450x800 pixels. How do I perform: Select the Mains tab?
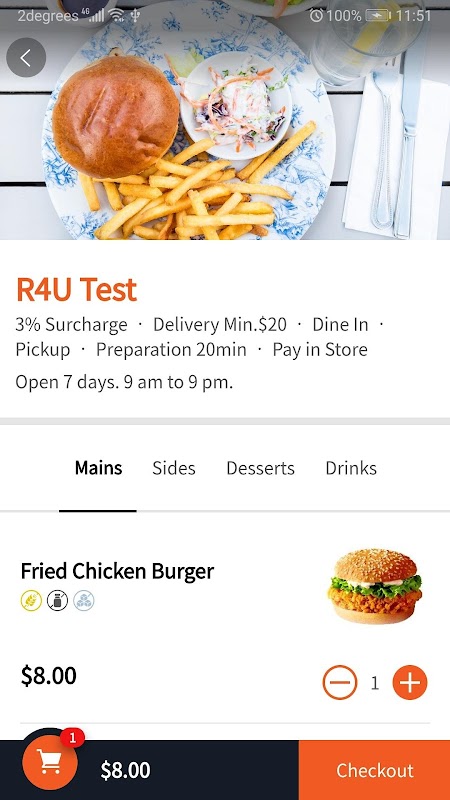tap(98, 468)
